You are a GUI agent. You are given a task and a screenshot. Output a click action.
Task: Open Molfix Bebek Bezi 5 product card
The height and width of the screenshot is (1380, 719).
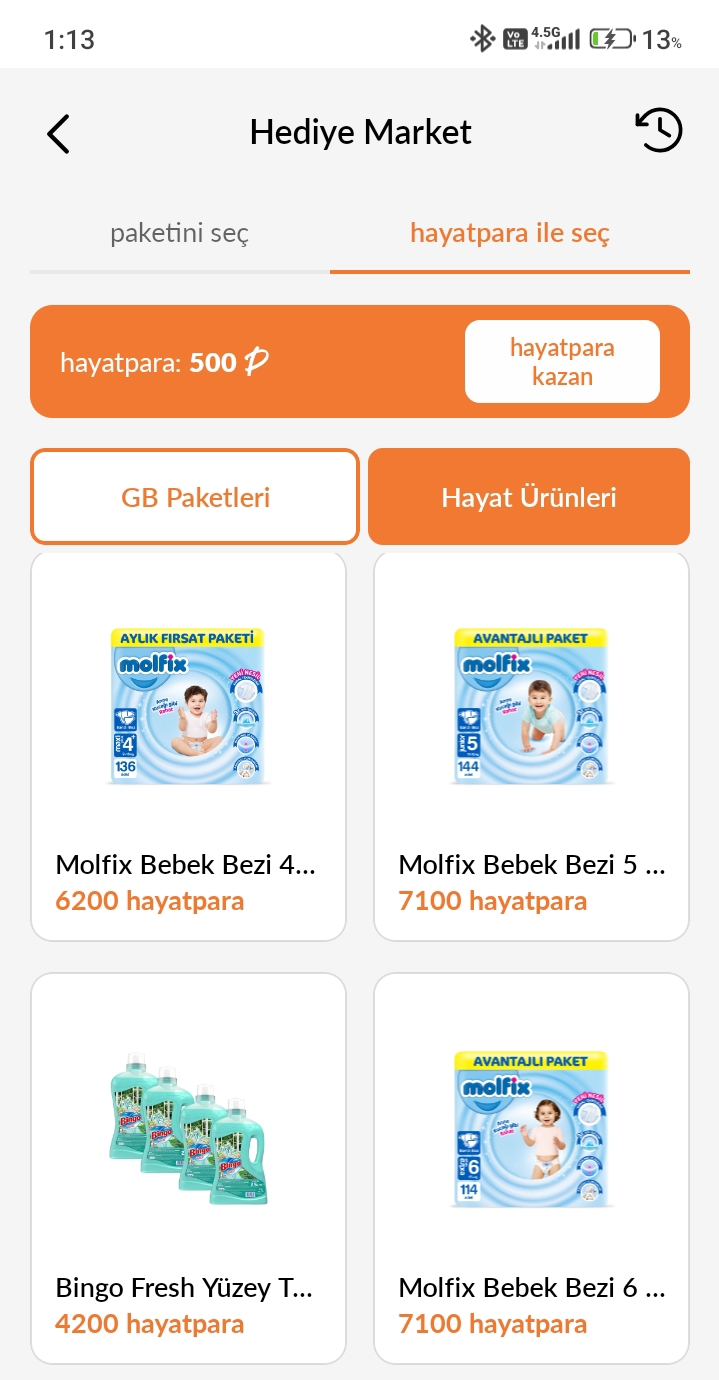[x=531, y=746]
